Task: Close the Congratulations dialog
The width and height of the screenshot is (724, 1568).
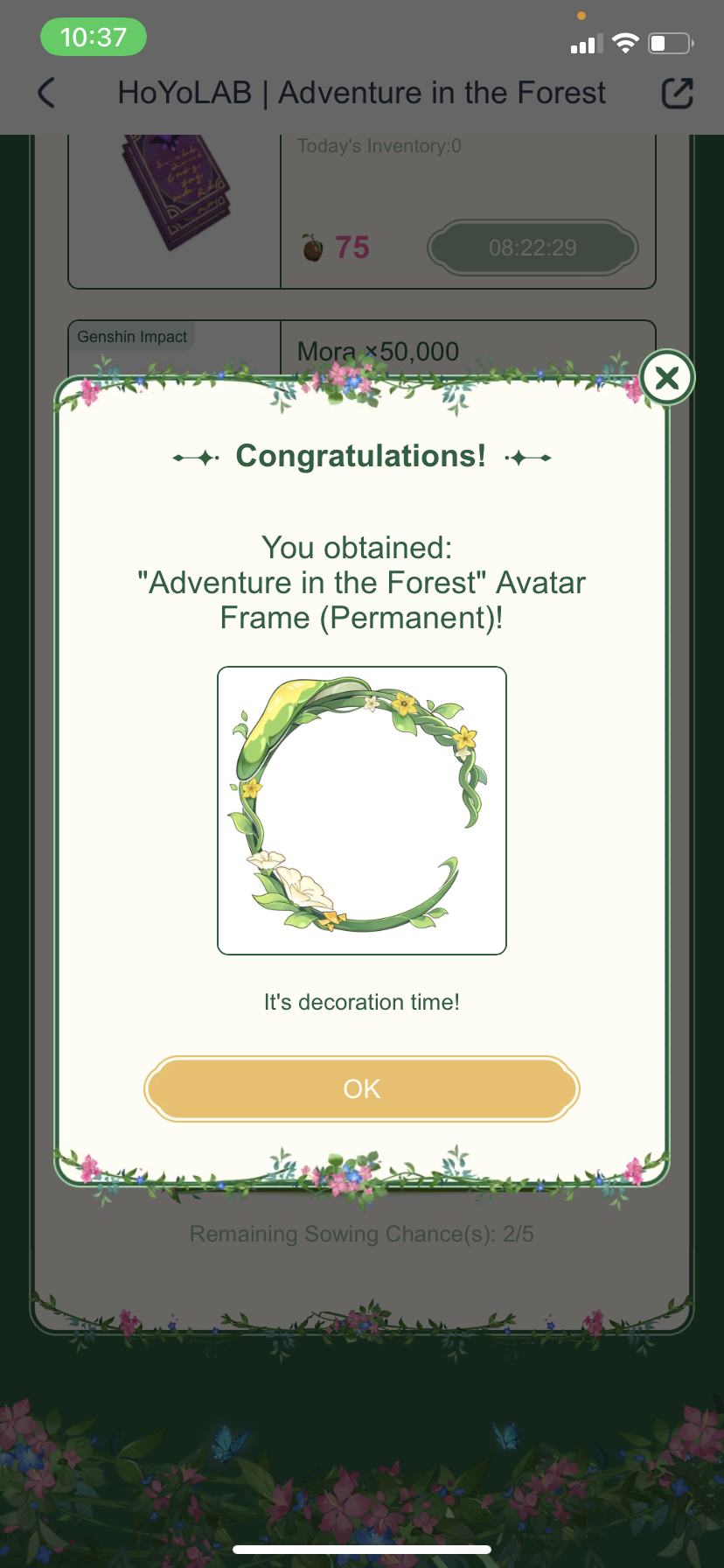Action: [666, 378]
